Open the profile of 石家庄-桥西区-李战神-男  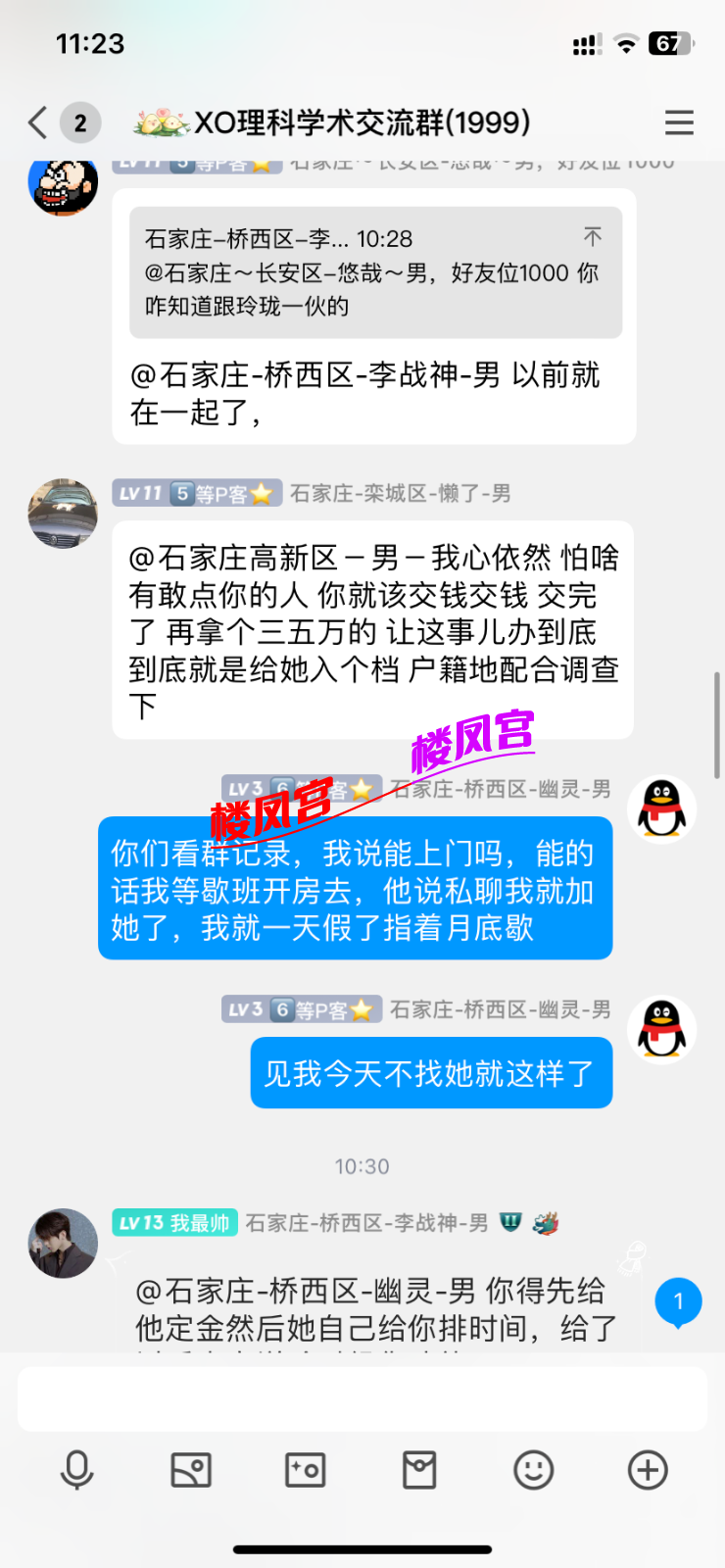(x=63, y=1243)
